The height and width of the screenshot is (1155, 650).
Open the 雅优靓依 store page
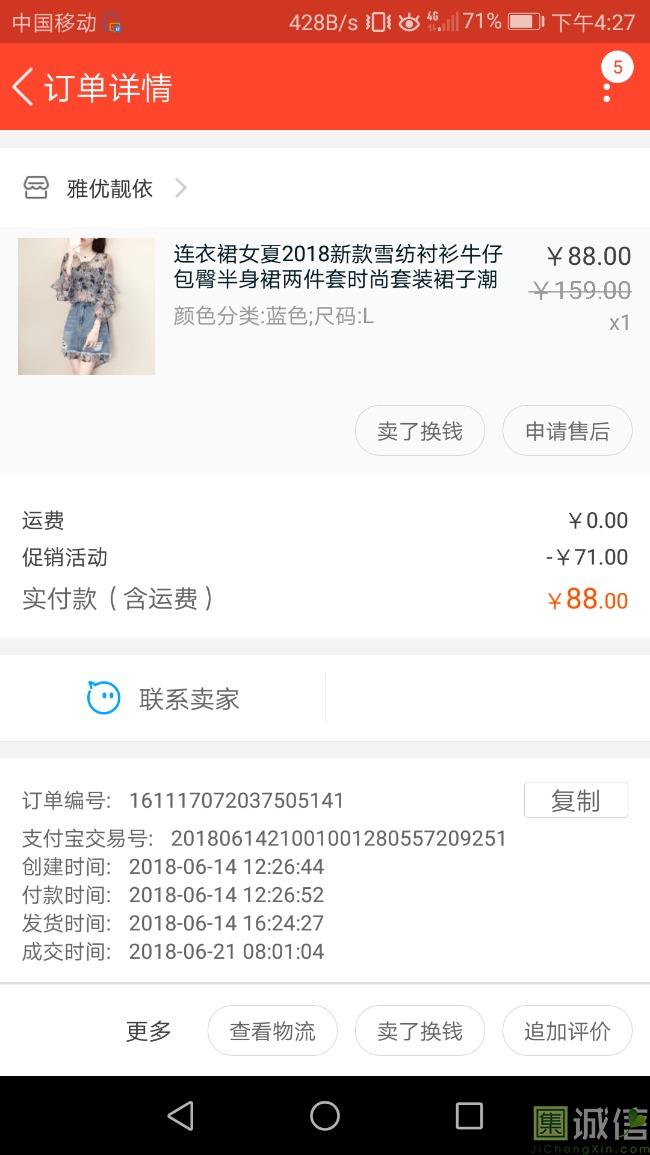pos(108,188)
